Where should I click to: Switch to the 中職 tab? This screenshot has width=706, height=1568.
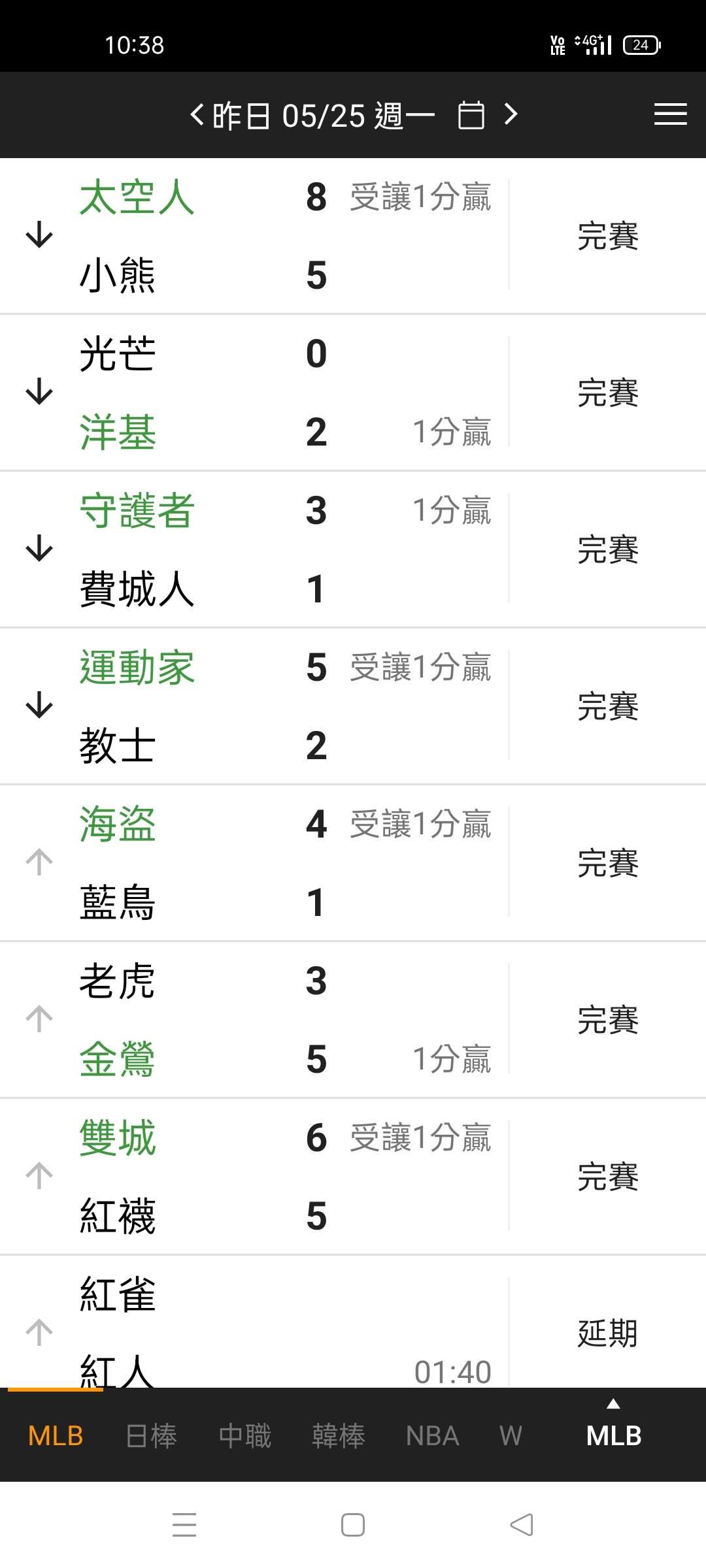(x=245, y=1436)
